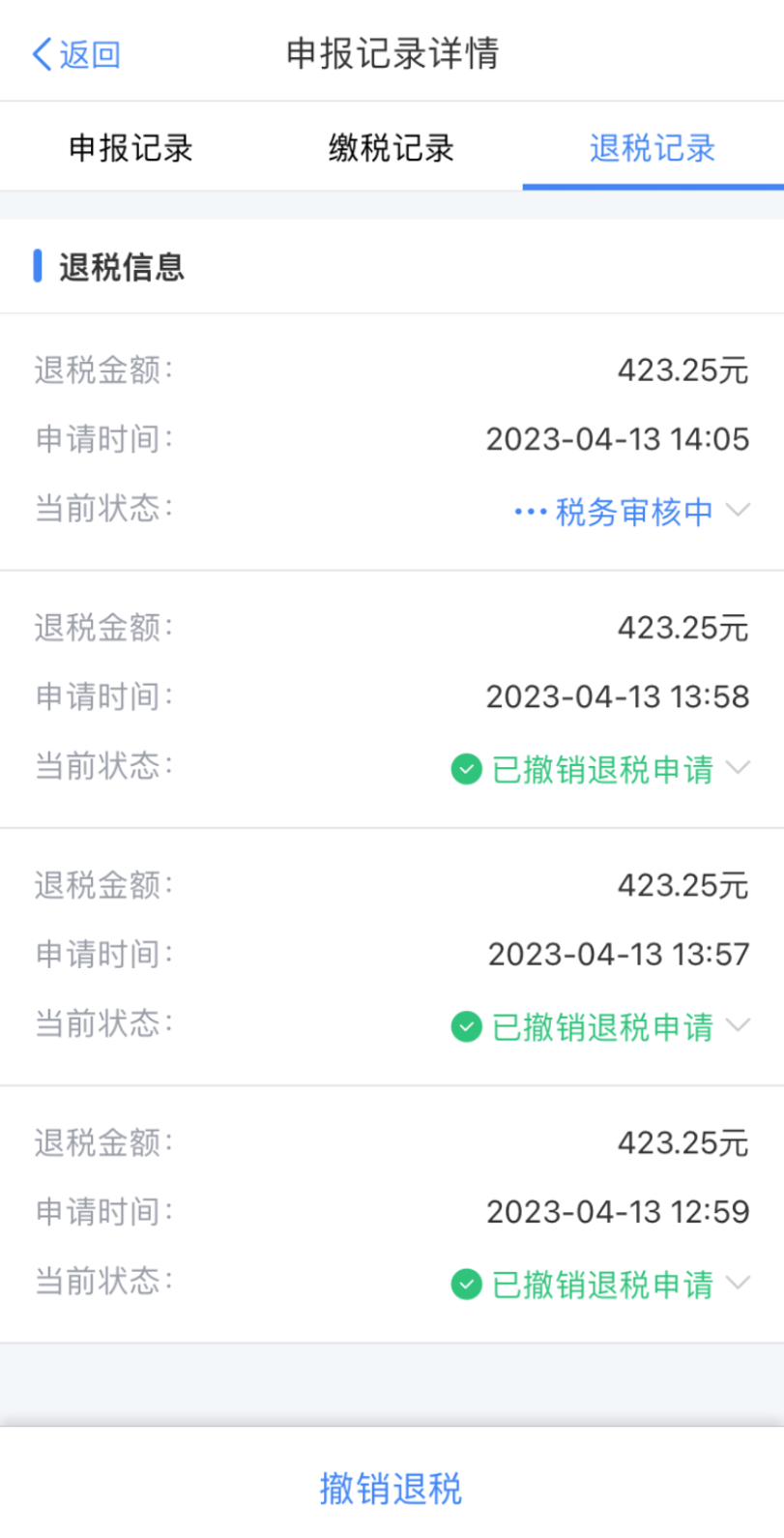Viewport: 784px width, 1538px height.
Task: Select the 退税记录 tab
Action: click(653, 148)
